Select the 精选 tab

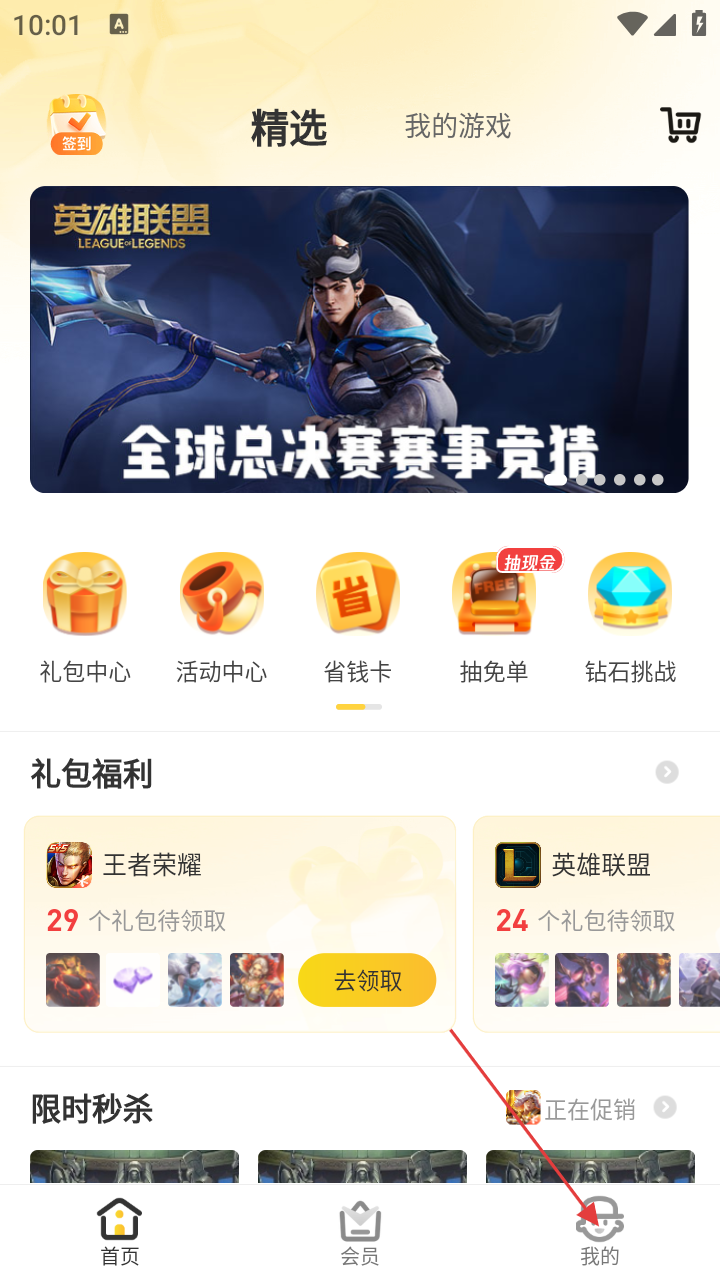click(x=289, y=128)
